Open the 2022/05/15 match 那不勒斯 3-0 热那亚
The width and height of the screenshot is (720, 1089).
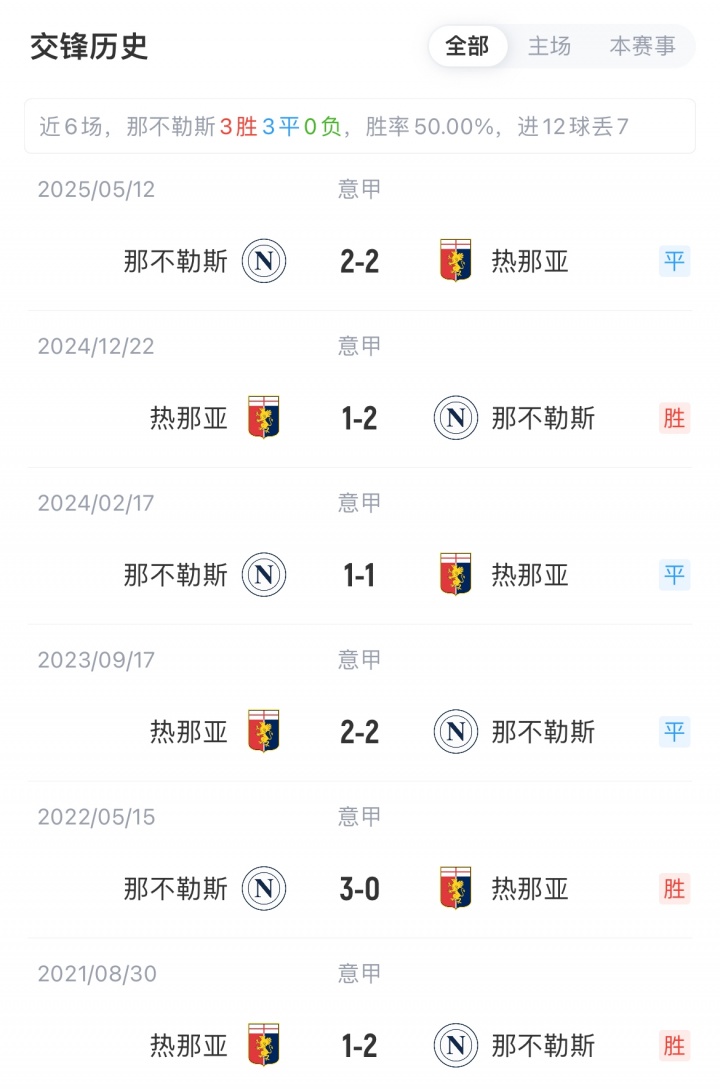(359, 888)
